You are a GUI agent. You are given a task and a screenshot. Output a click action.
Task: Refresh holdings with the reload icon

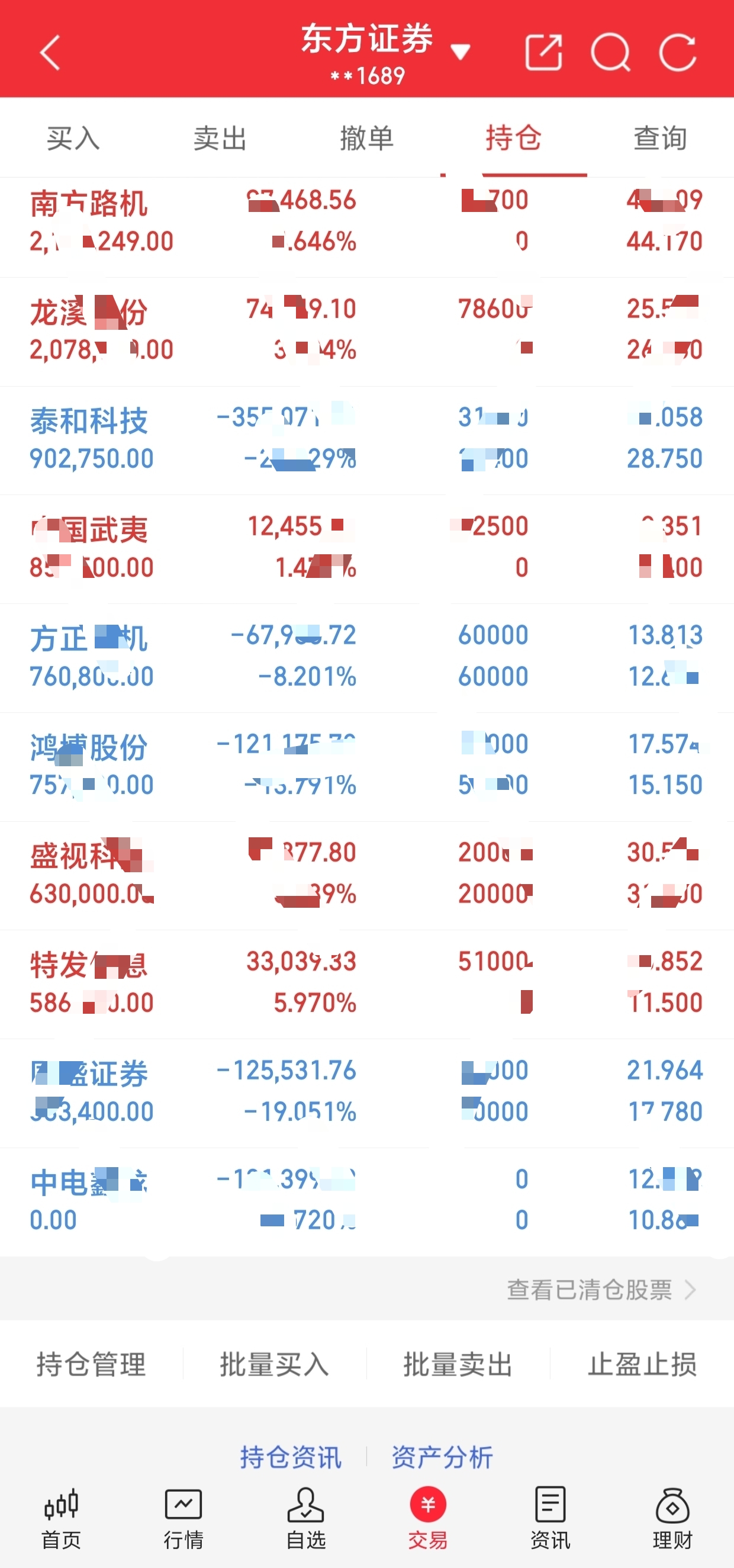677,52
